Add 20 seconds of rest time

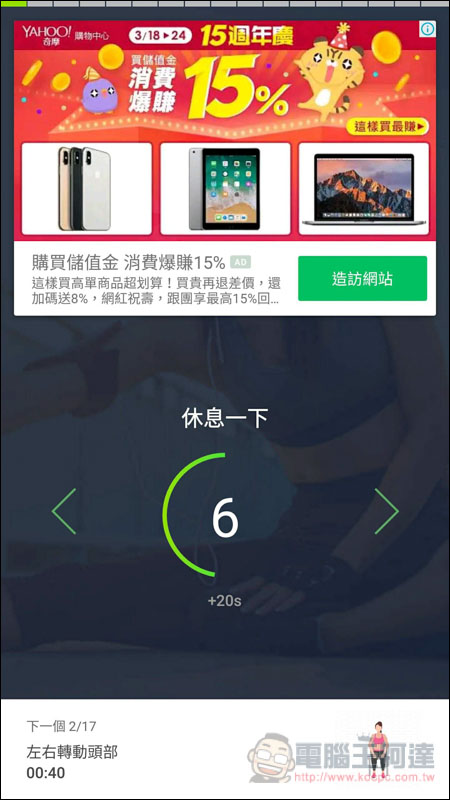(x=224, y=601)
